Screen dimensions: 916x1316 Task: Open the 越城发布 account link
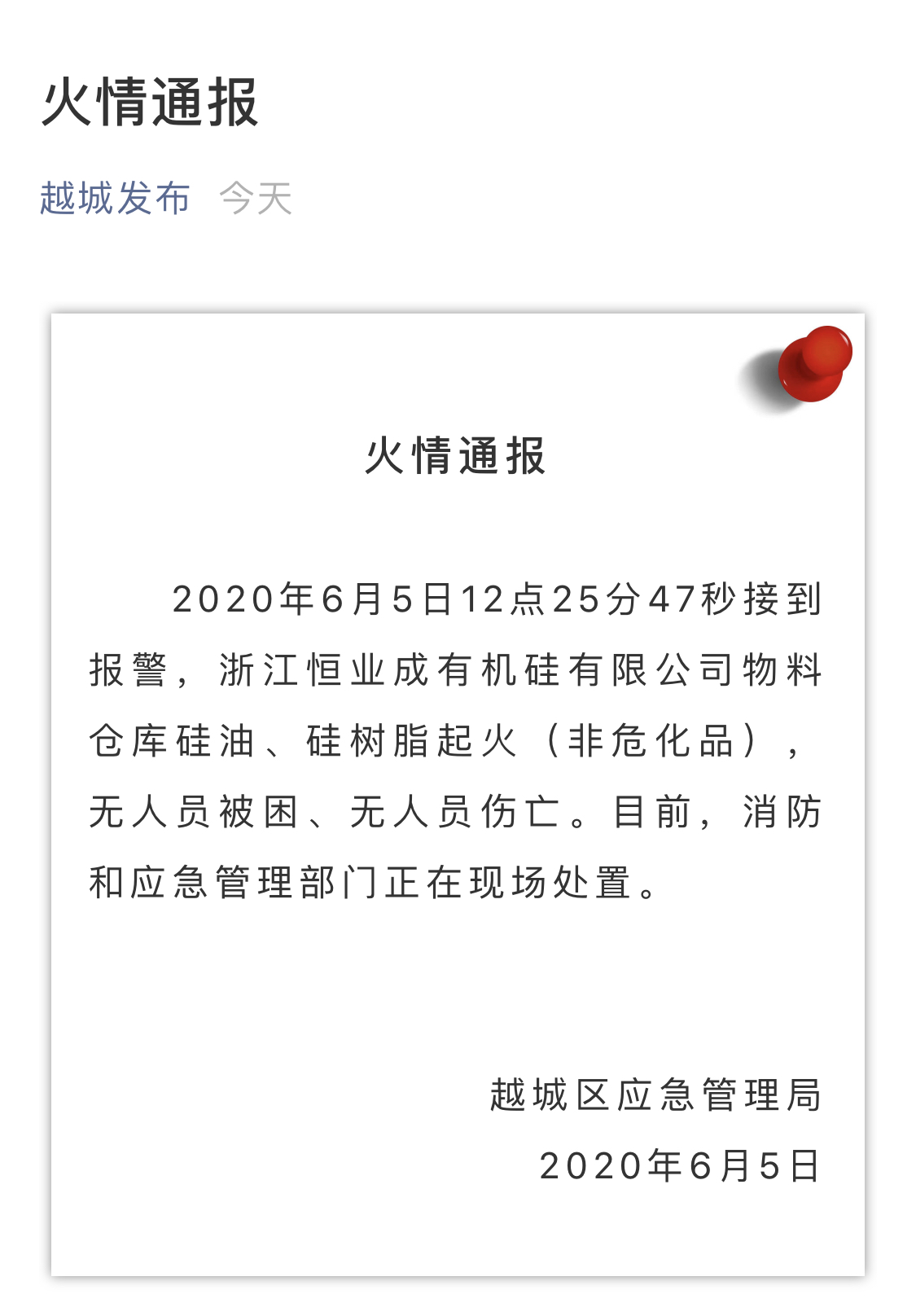115,198
